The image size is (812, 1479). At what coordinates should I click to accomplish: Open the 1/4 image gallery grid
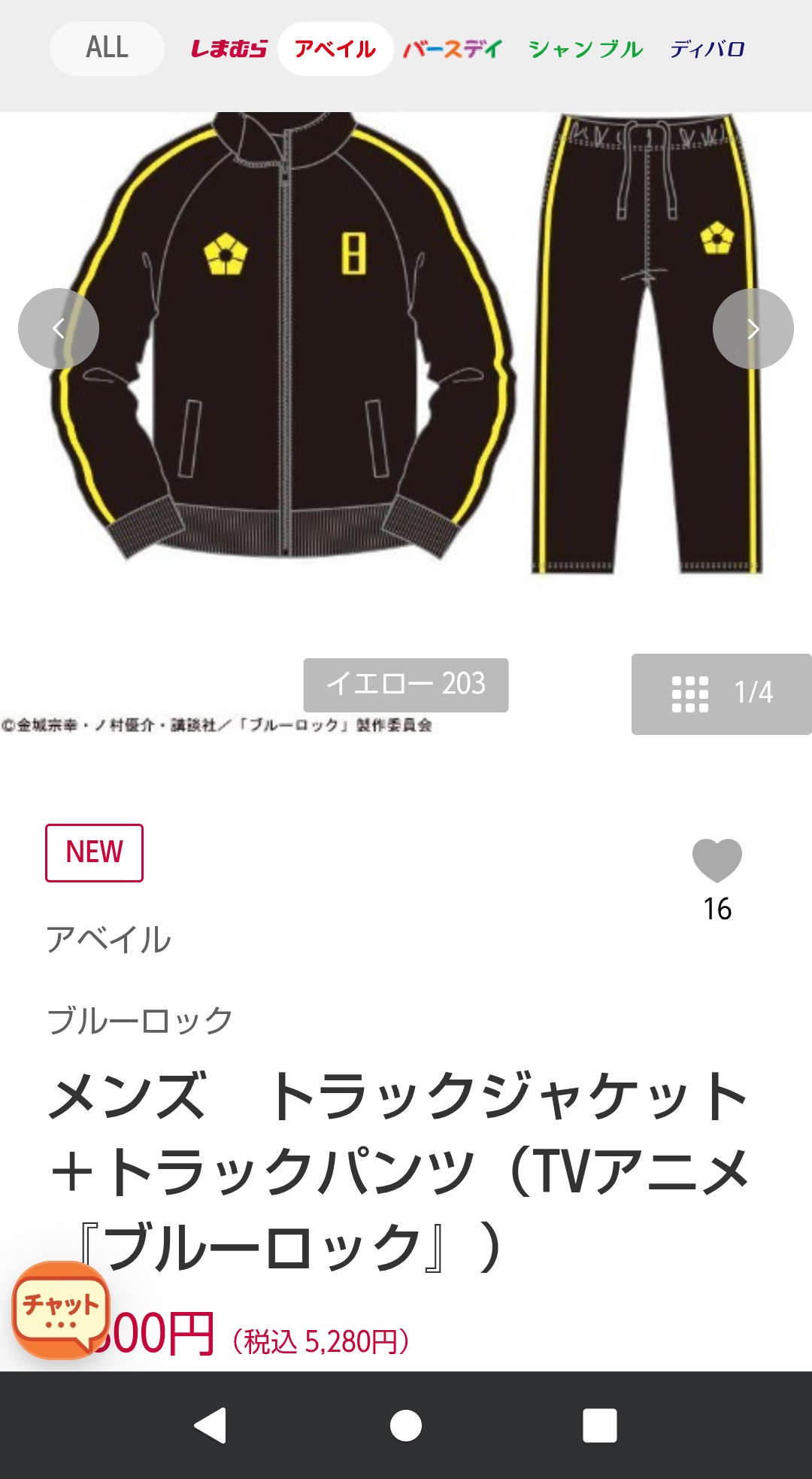tap(721, 694)
